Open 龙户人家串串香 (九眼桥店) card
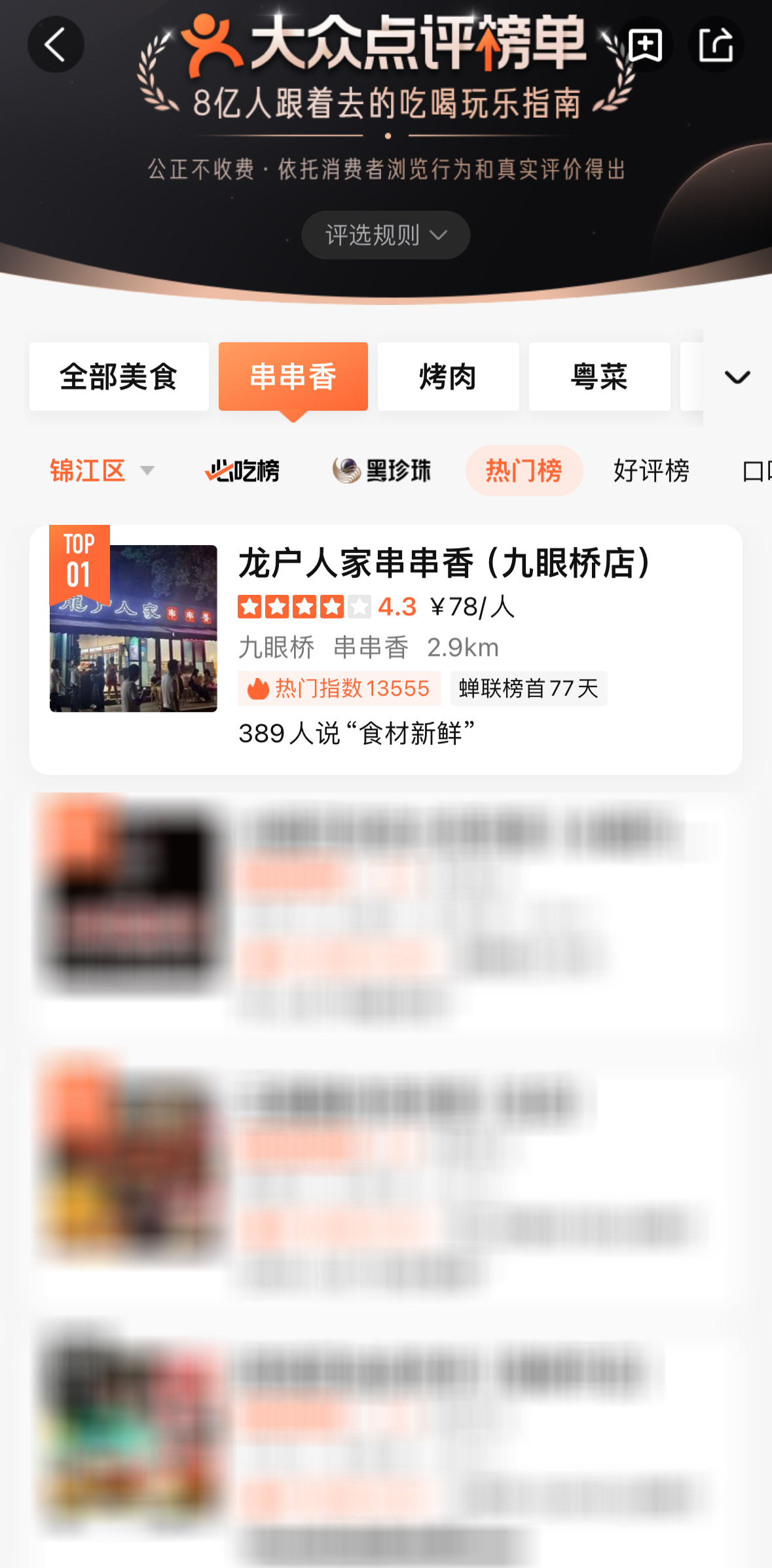This screenshot has width=772, height=1568. (x=386, y=649)
